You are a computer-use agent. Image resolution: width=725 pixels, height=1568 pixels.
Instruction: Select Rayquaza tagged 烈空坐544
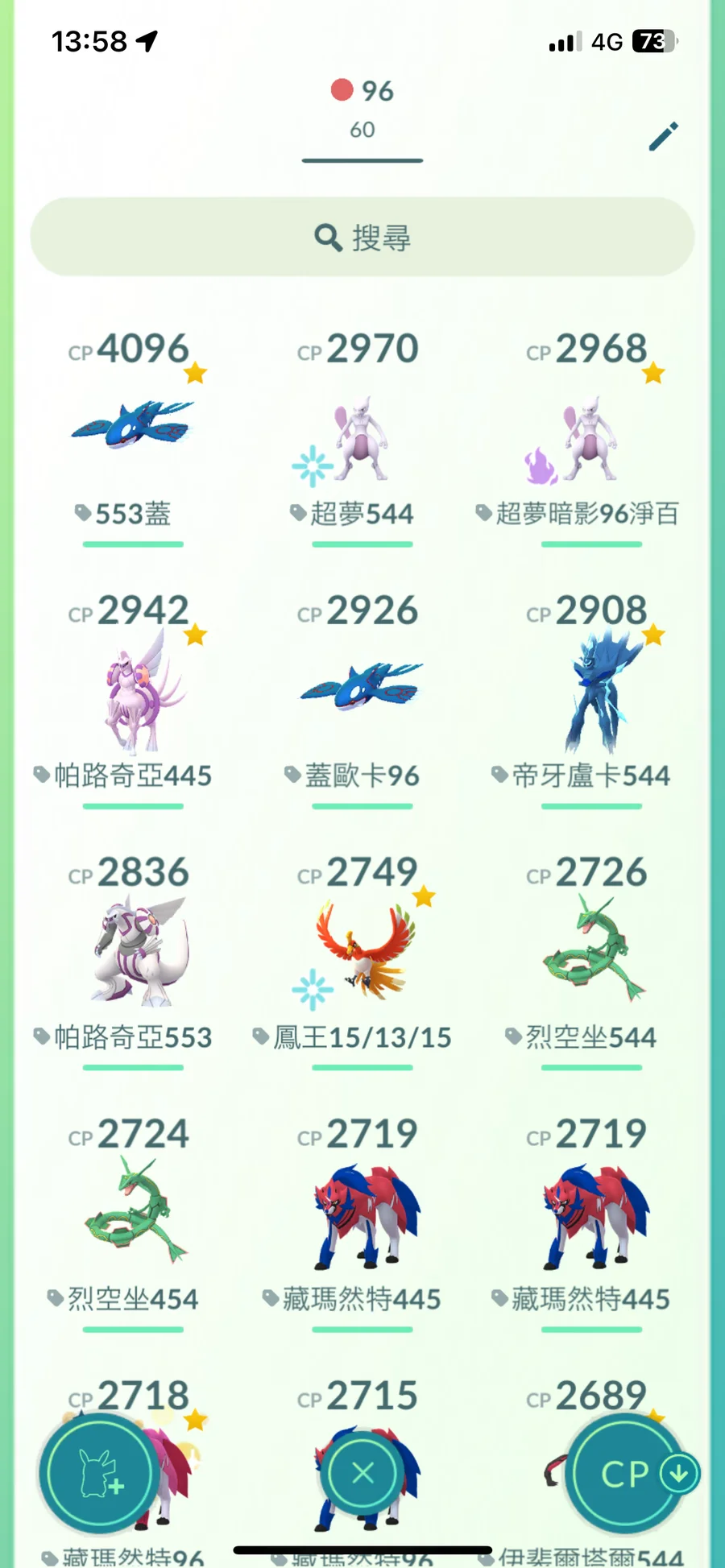(590, 950)
